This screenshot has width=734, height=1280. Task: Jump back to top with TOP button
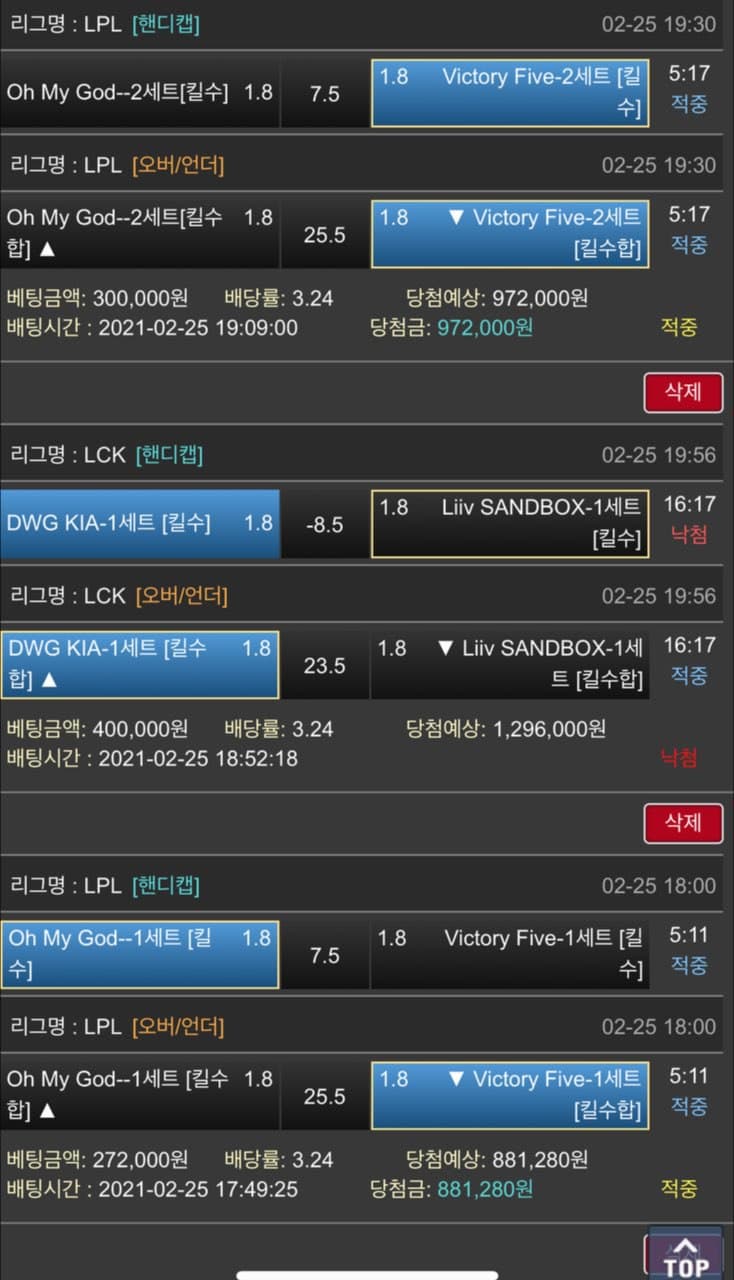pyautogui.click(x=686, y=1254)
